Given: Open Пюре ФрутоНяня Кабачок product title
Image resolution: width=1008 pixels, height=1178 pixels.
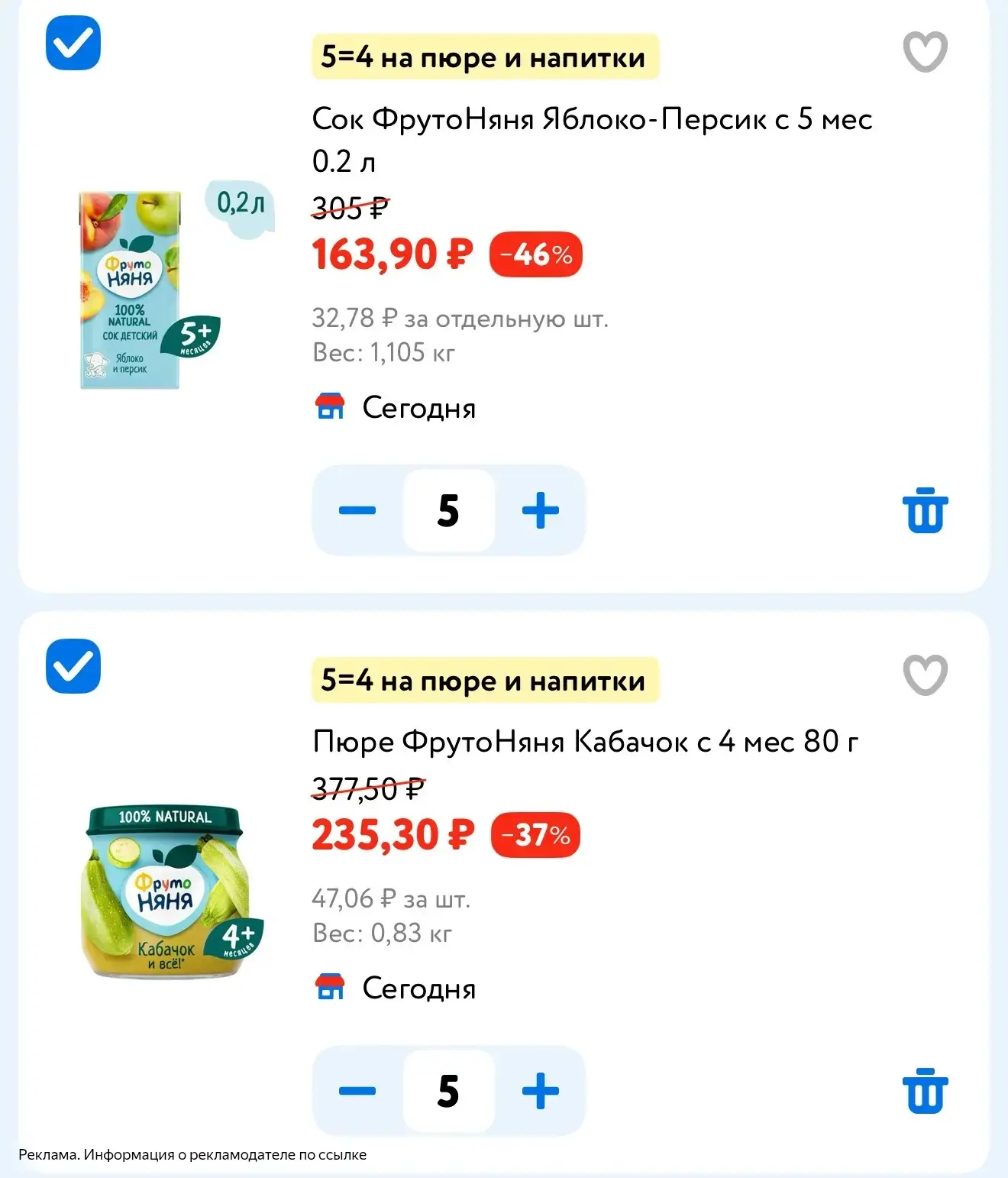Looking at the screenshot, I should (585, 742).
